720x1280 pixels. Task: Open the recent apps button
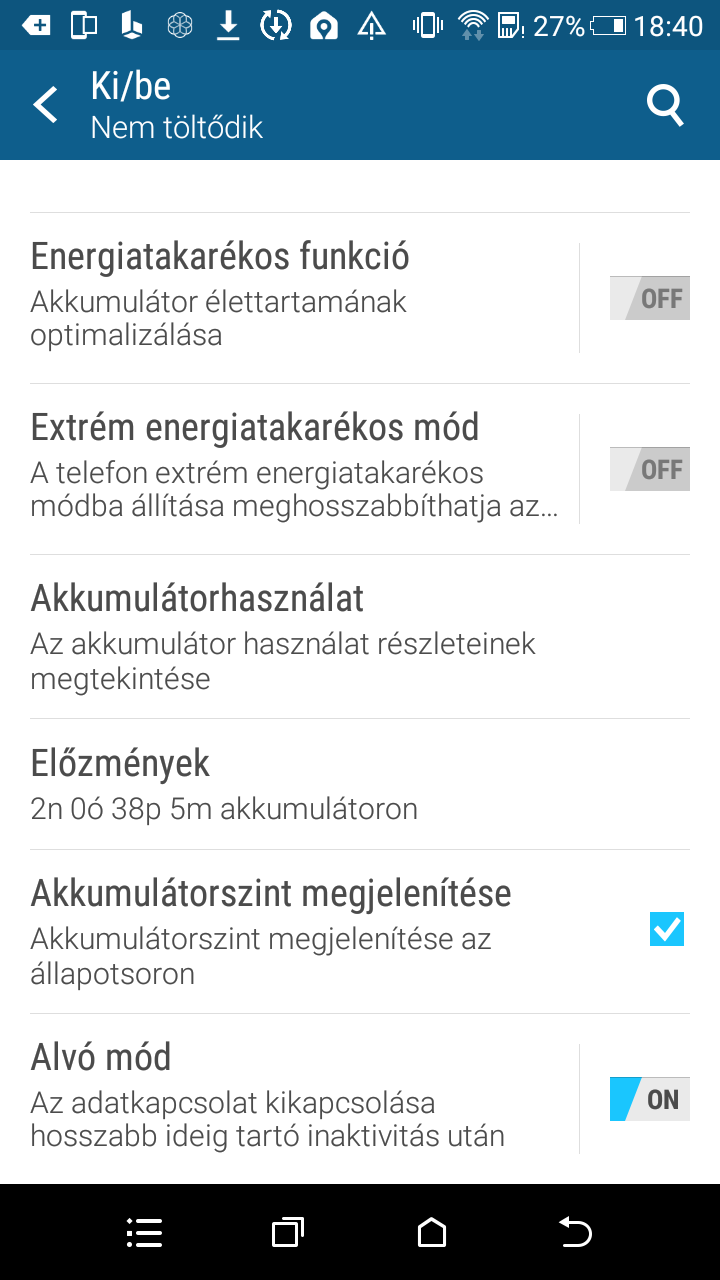click(288, 1232)
